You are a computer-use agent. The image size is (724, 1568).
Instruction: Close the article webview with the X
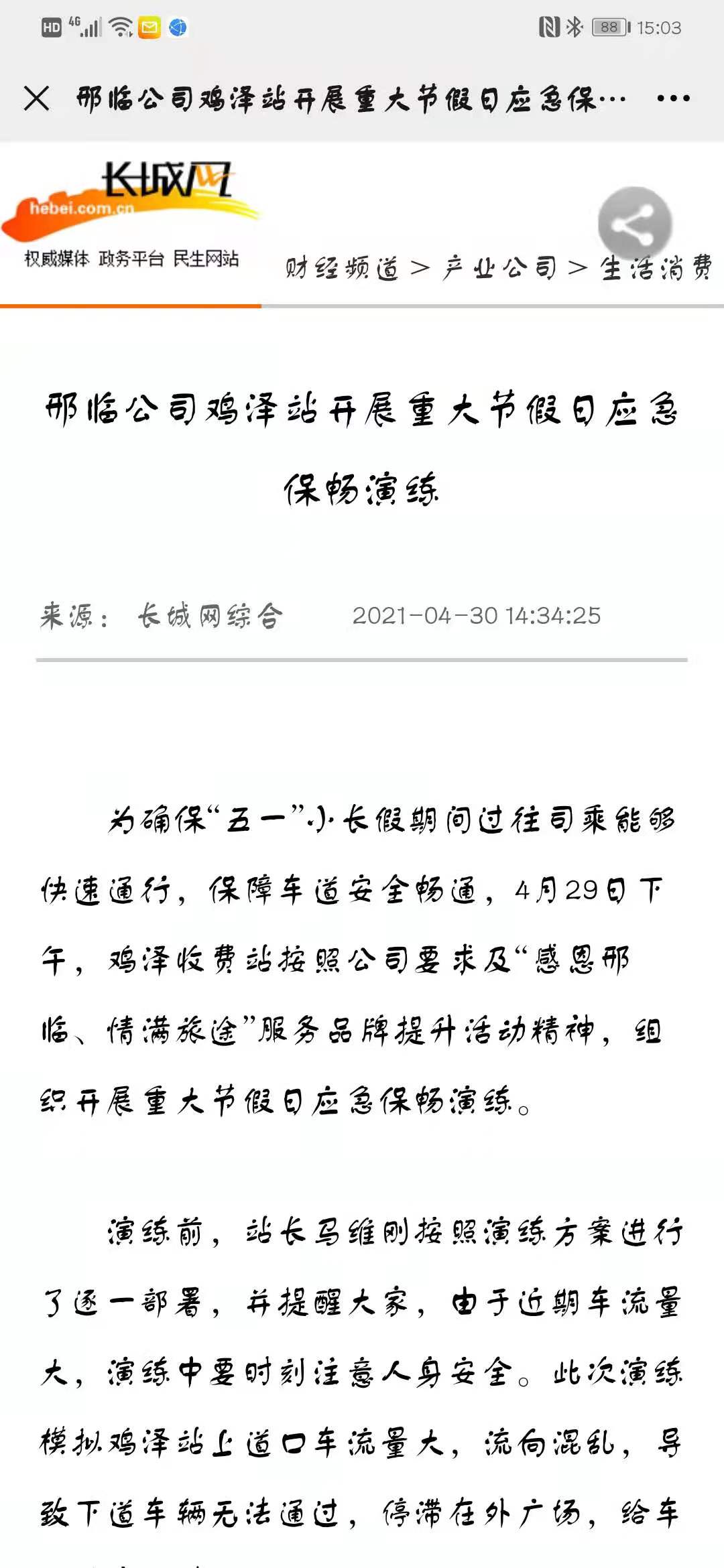(x=36, y=99)
